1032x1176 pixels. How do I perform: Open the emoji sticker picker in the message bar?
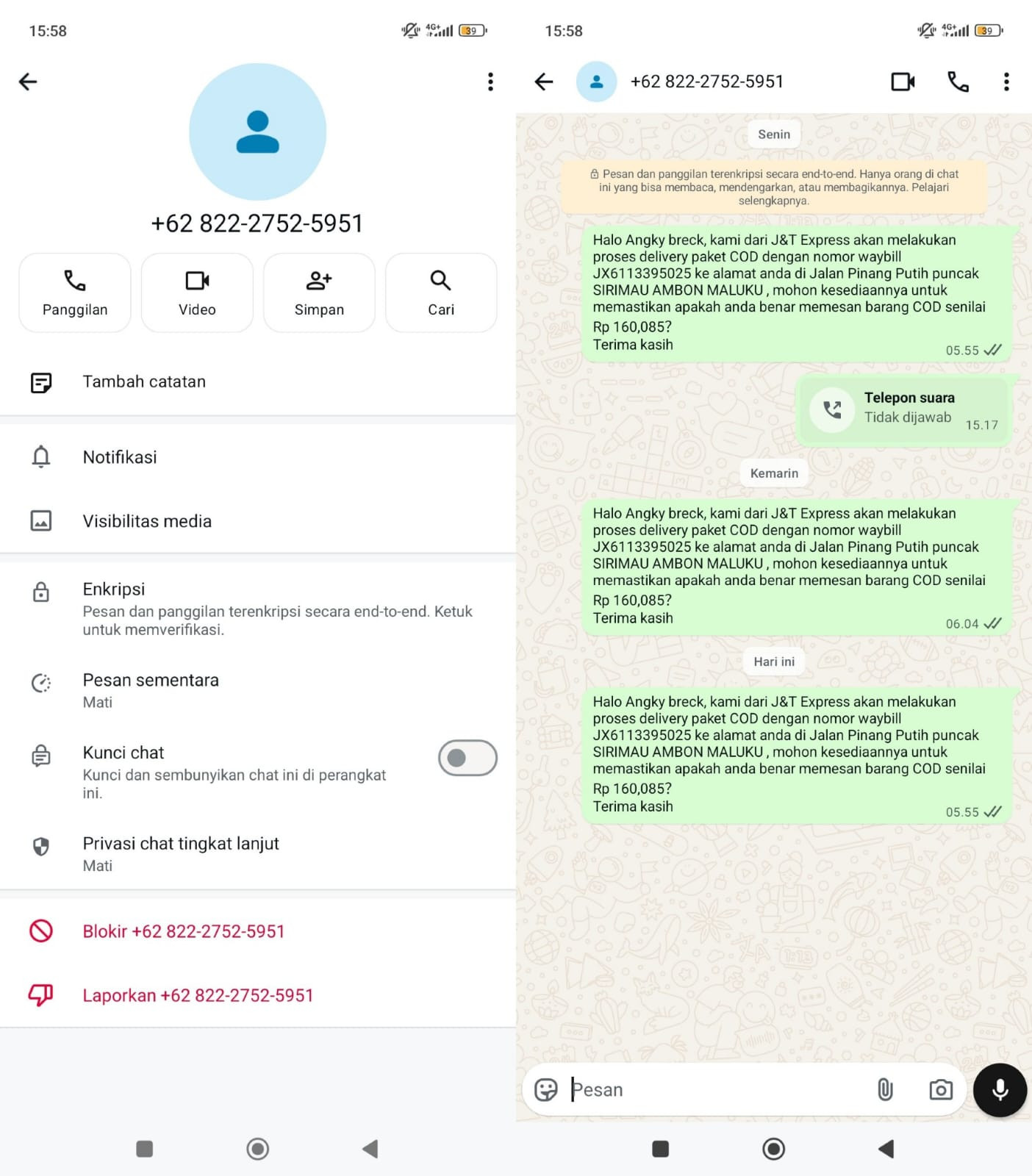[546, 1089]
